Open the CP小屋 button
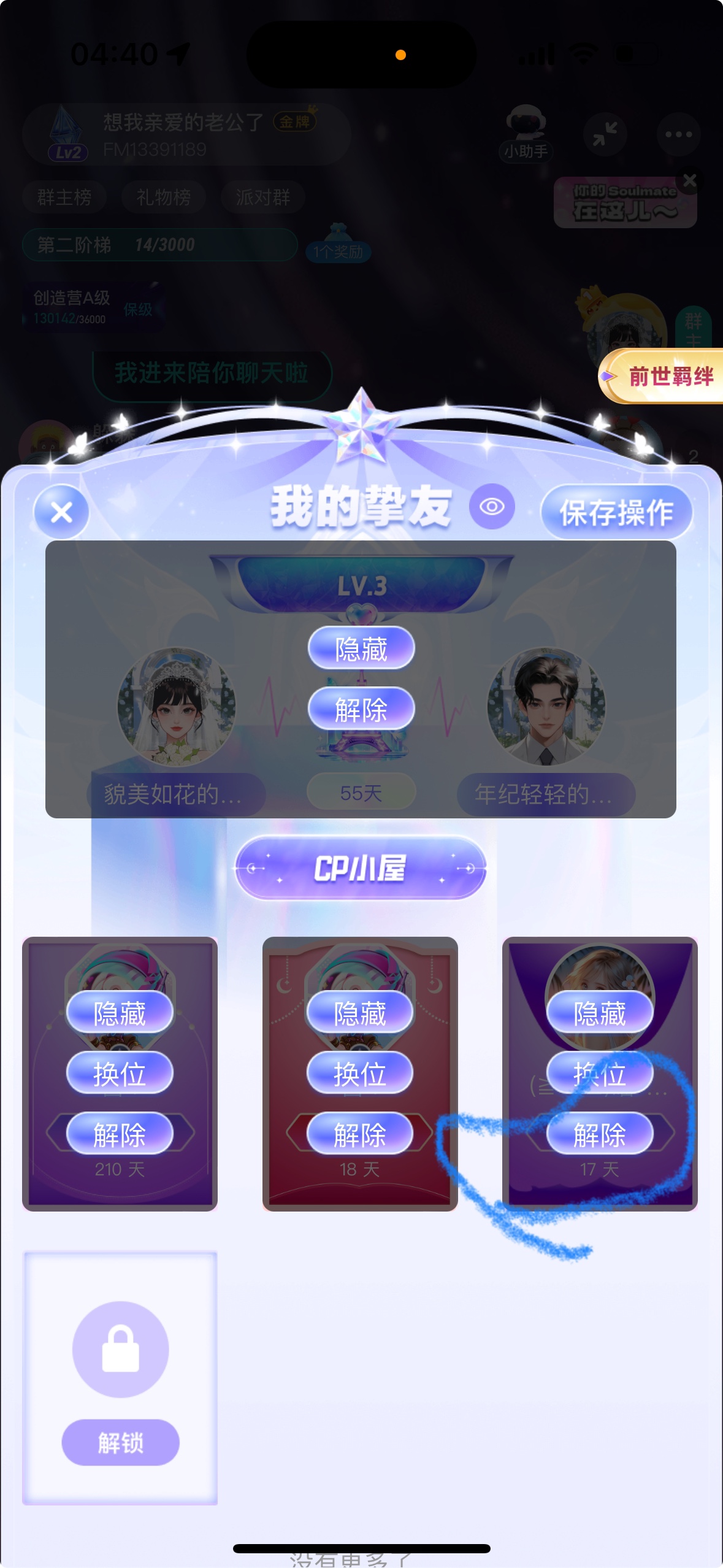The image size is (723, 1568). 361,869
